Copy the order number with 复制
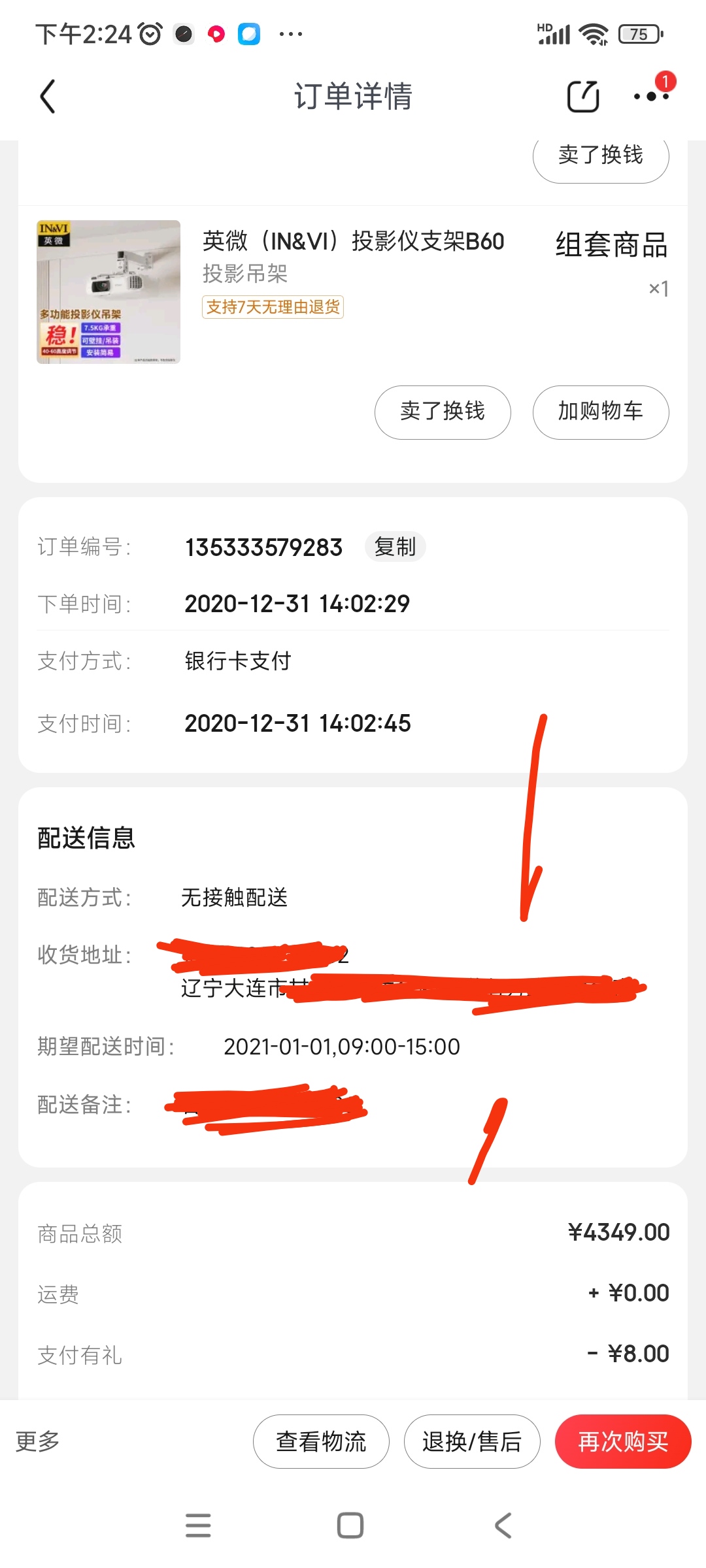Screen dimensions: 706x1568 point(395,547)
